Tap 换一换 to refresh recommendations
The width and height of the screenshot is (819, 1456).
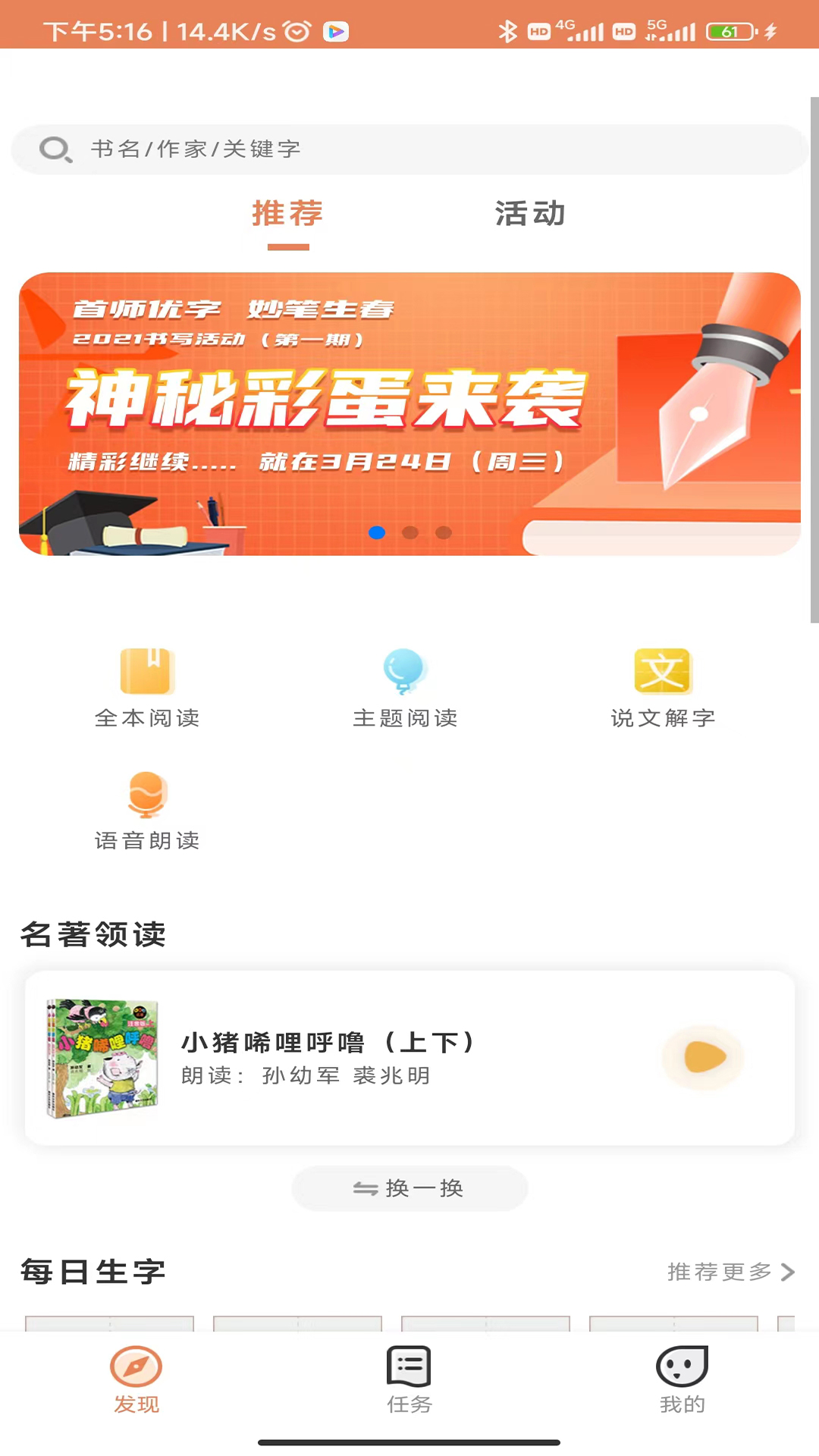click(409, 1189)
